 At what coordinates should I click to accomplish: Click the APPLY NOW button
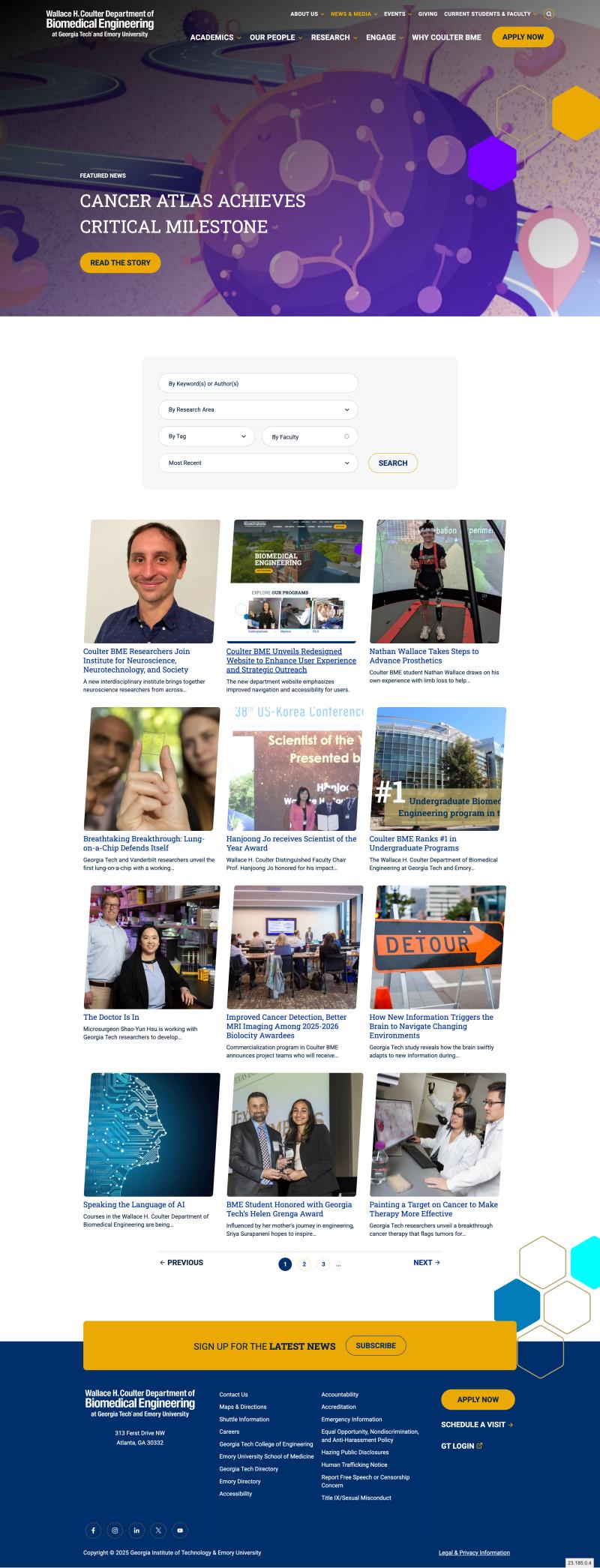[x=523, y=37]
